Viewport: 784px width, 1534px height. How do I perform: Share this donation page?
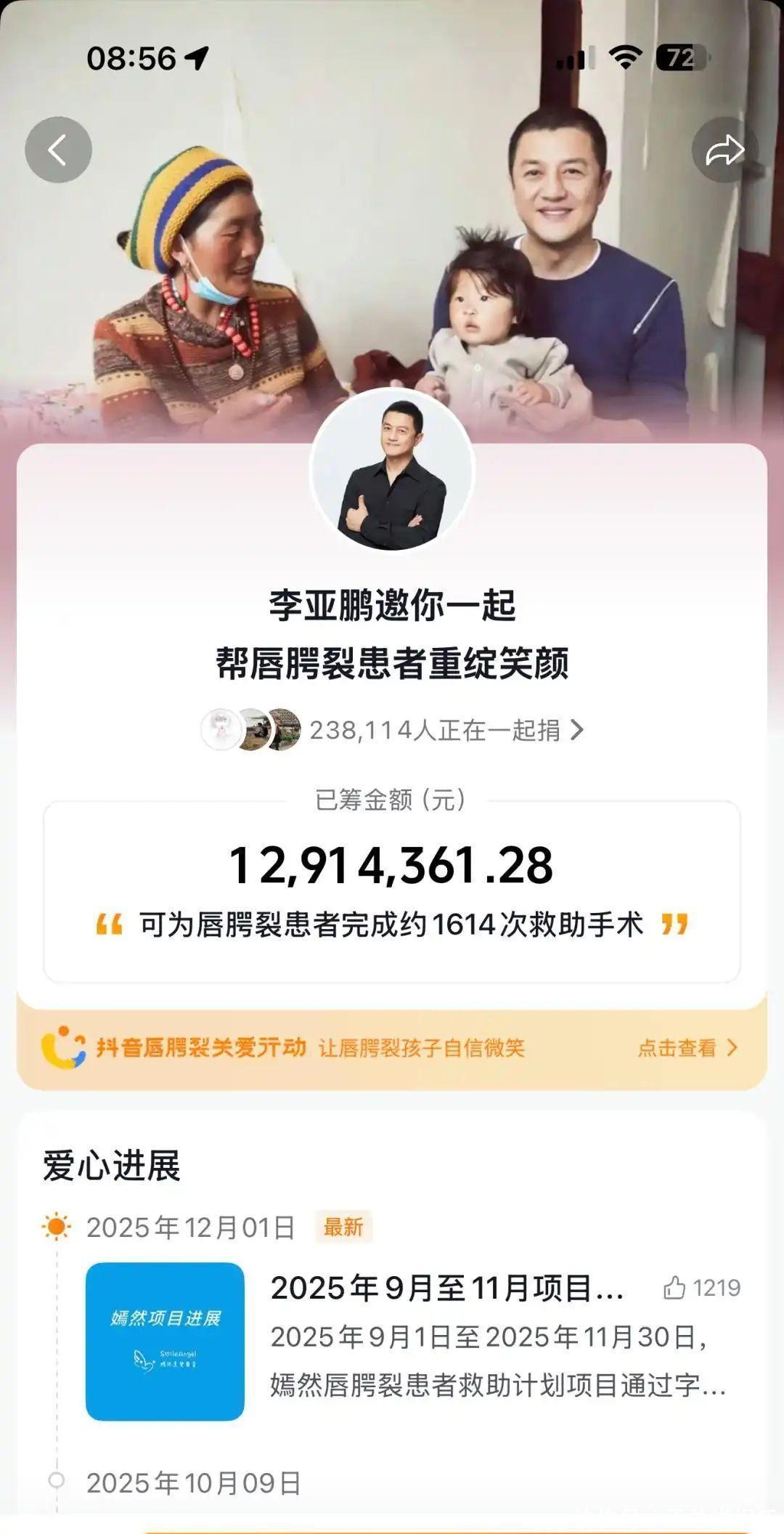[724, 150]
